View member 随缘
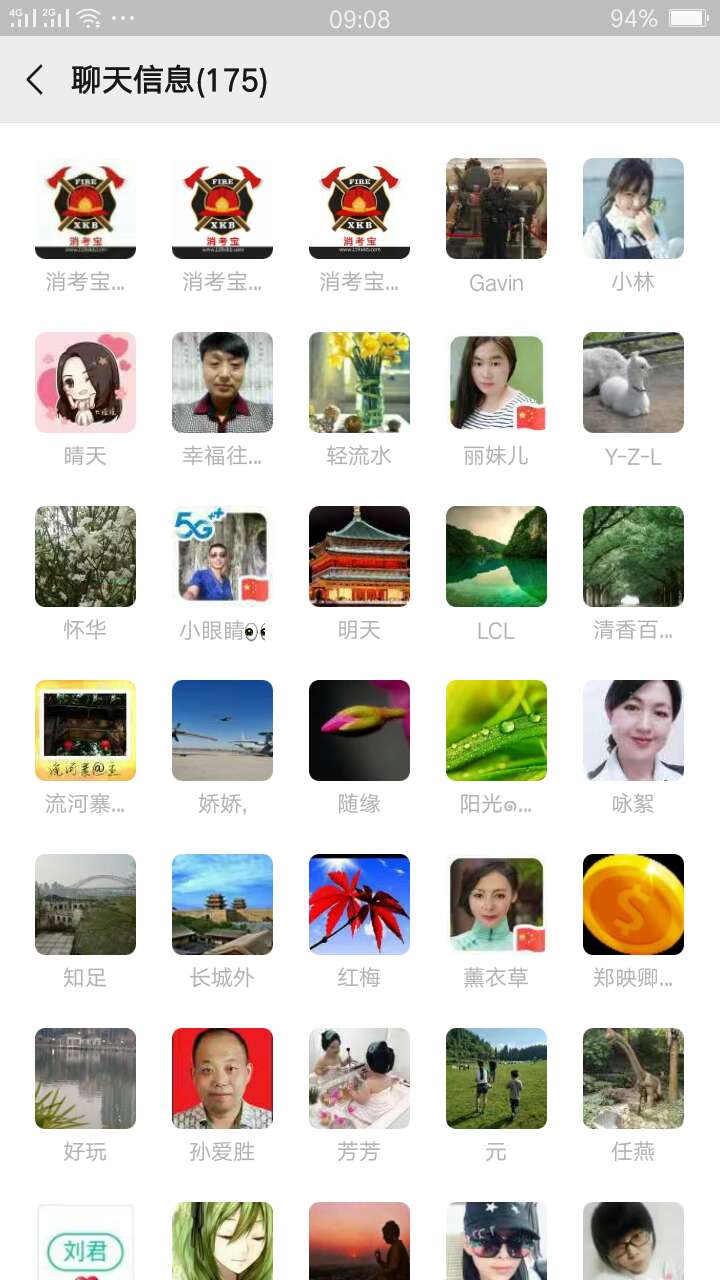The image size is (720, 1280). pyautogui.click(x=359, y=731)
